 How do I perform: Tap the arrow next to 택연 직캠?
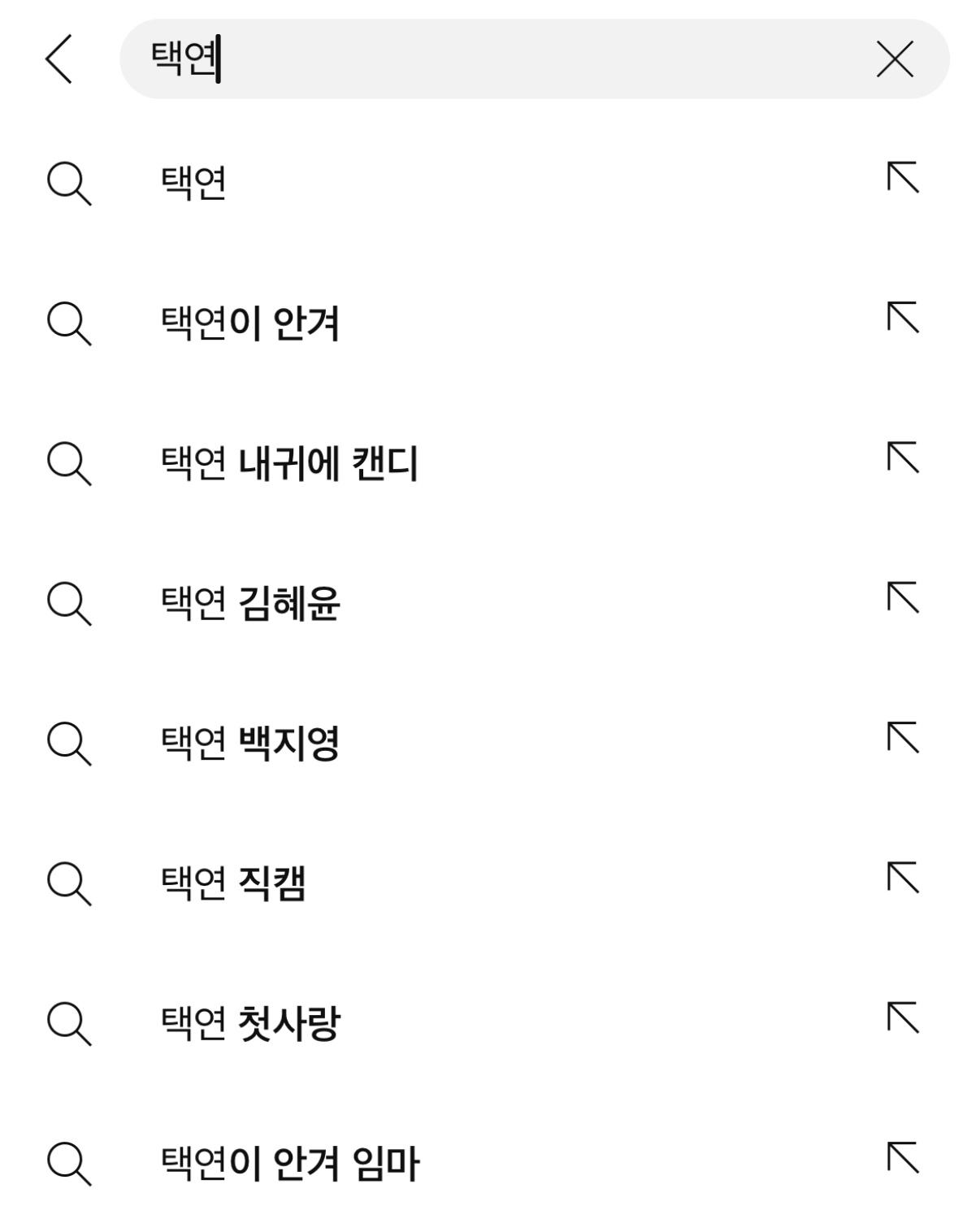point(902,878)
